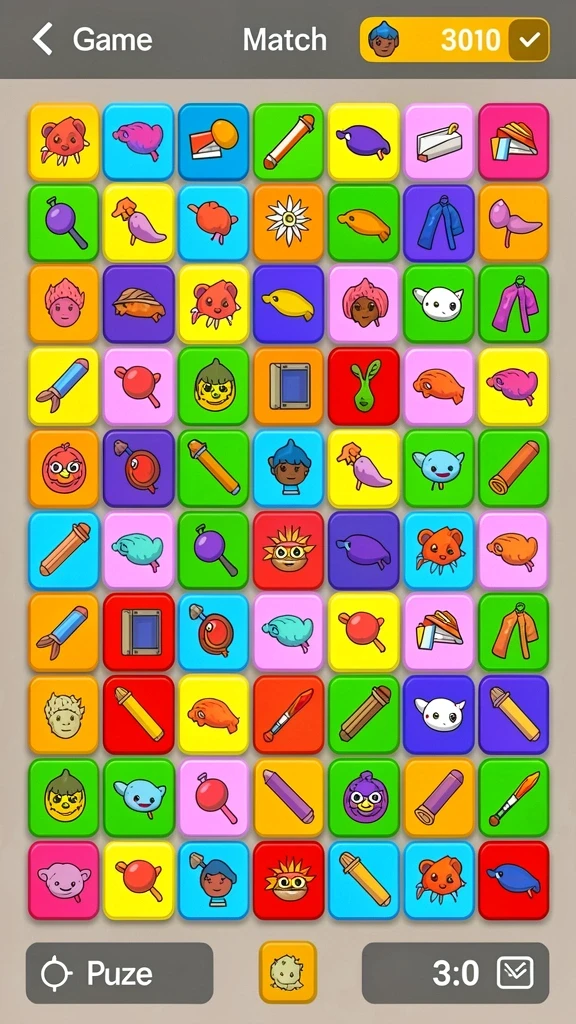The width and height of the screenshot is (576, 1024).
Task: Tap the Puze button
Action: pos(120,973)
